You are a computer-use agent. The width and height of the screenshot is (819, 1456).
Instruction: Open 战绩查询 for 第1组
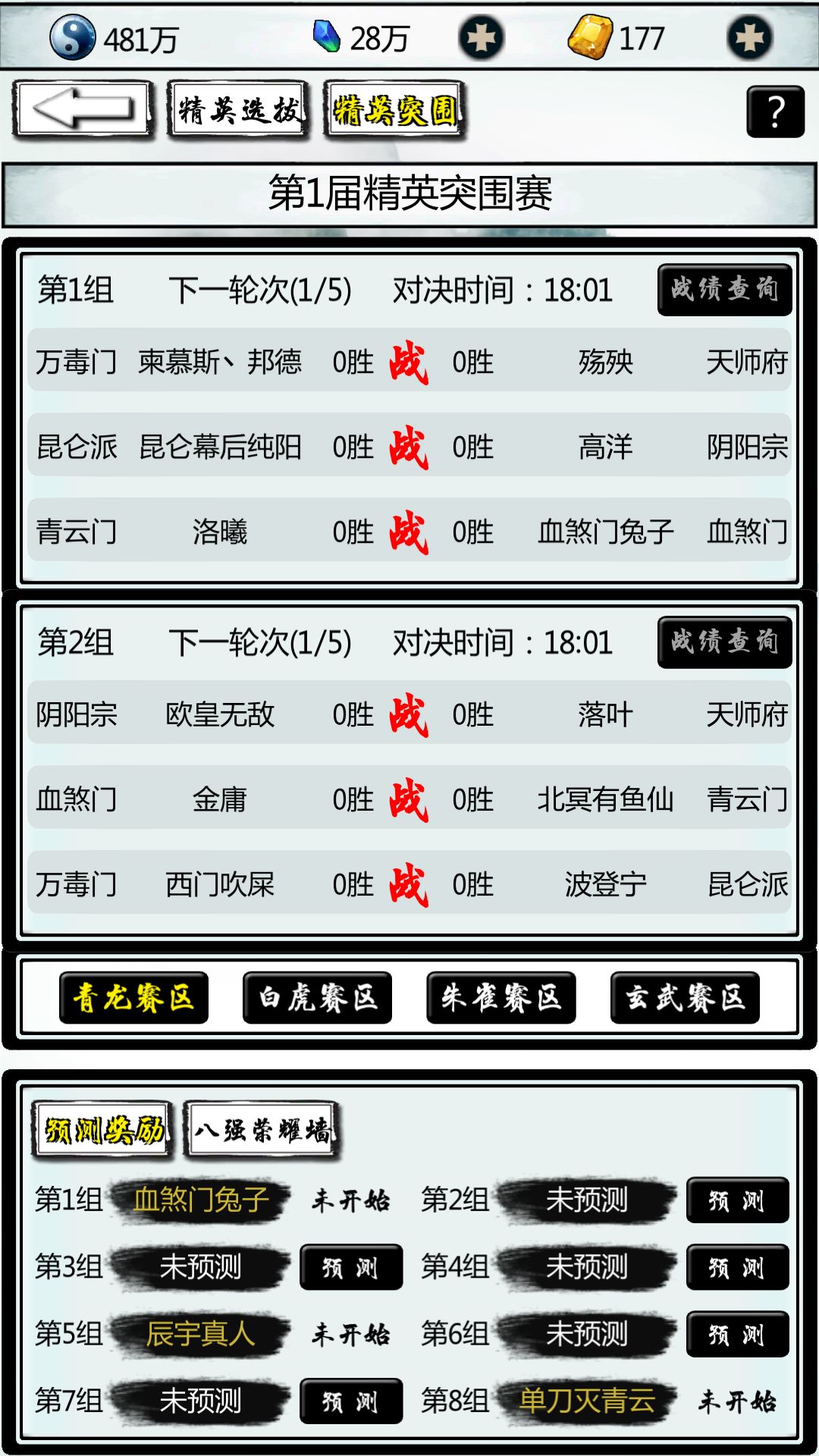point(724,289)
